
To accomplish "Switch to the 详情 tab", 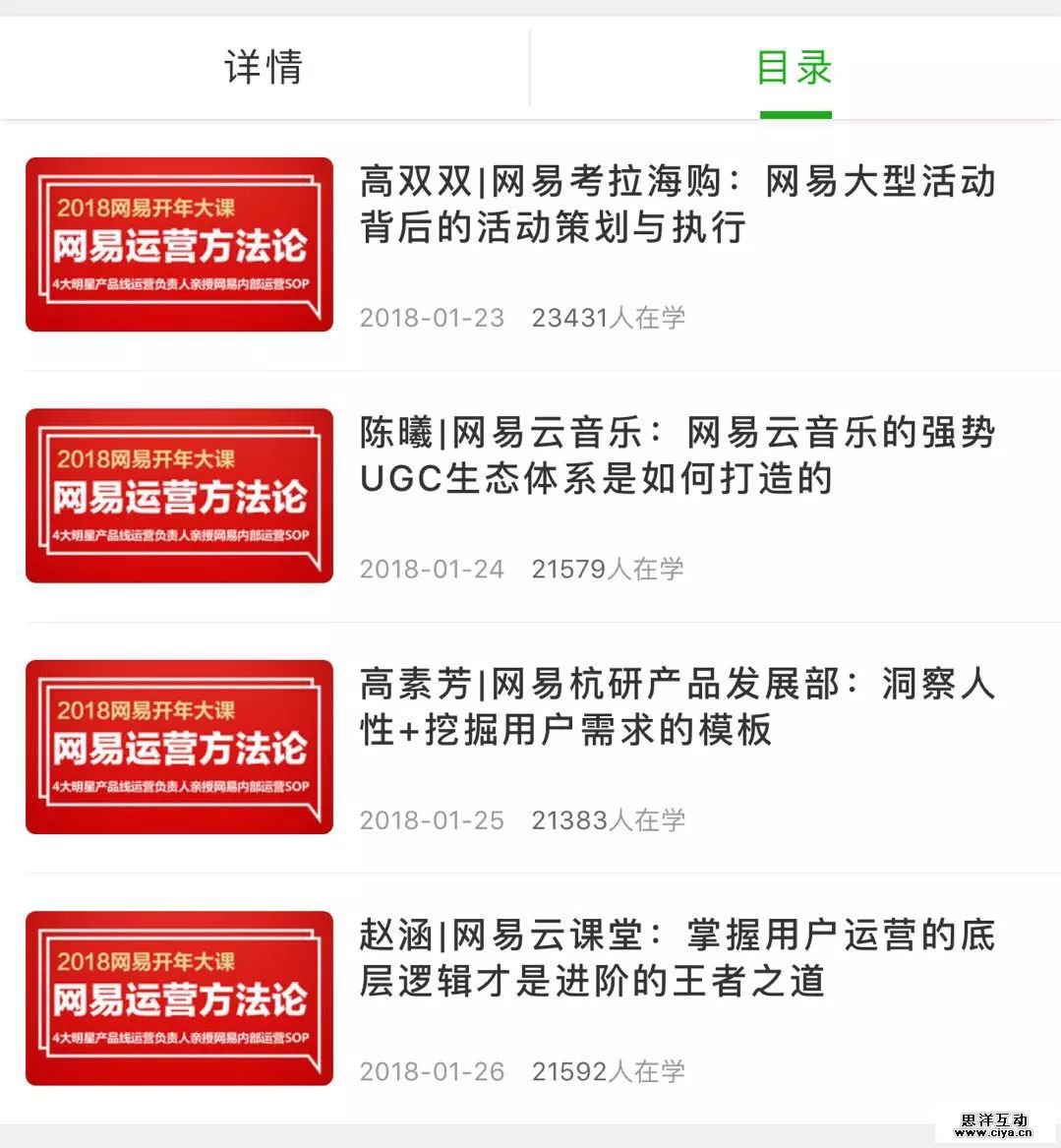I will [264, 68].
